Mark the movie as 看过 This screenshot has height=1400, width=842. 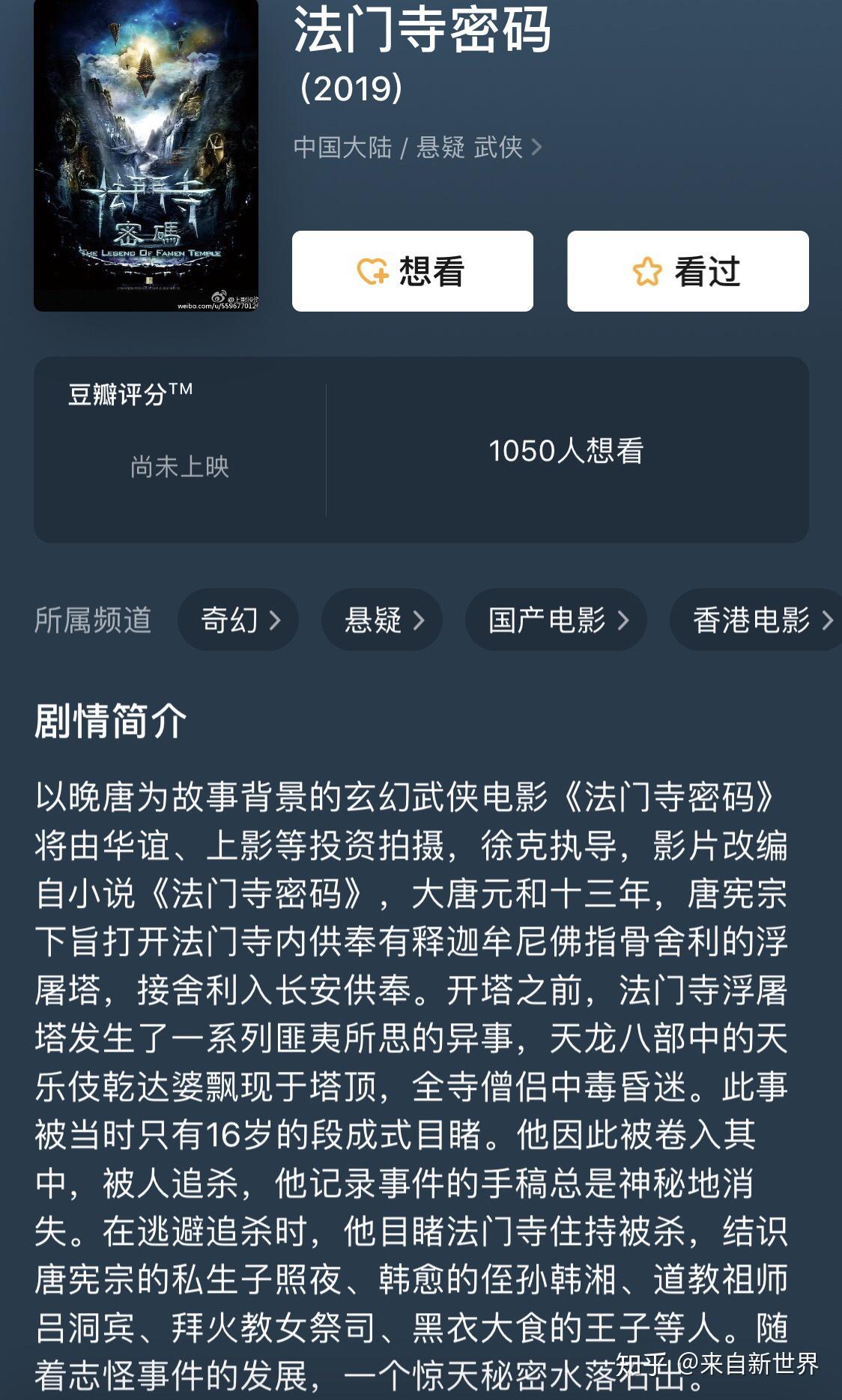click(x=687, y=271)
